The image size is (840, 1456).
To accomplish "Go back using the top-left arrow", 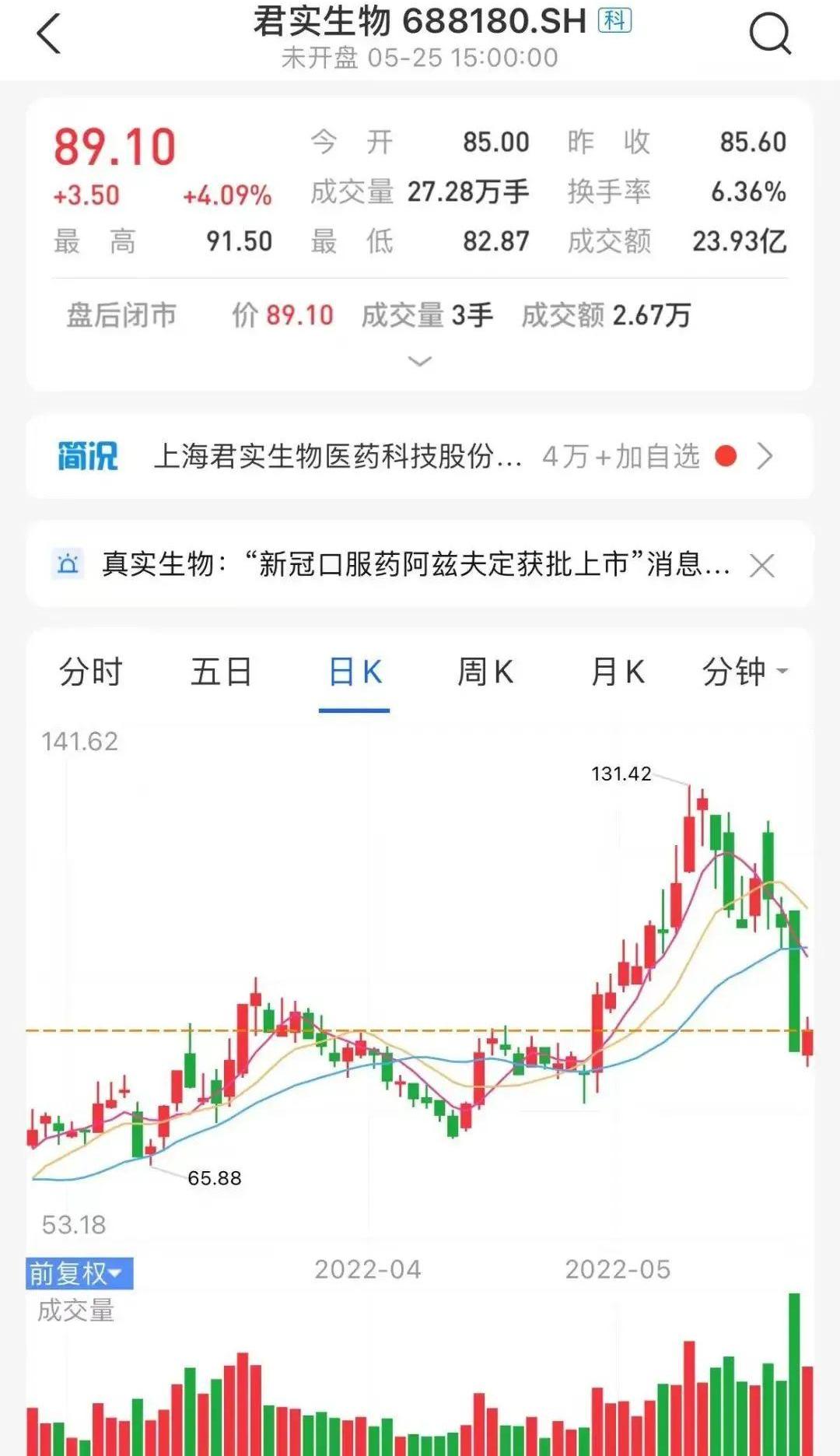I will (x=48, y=35).
